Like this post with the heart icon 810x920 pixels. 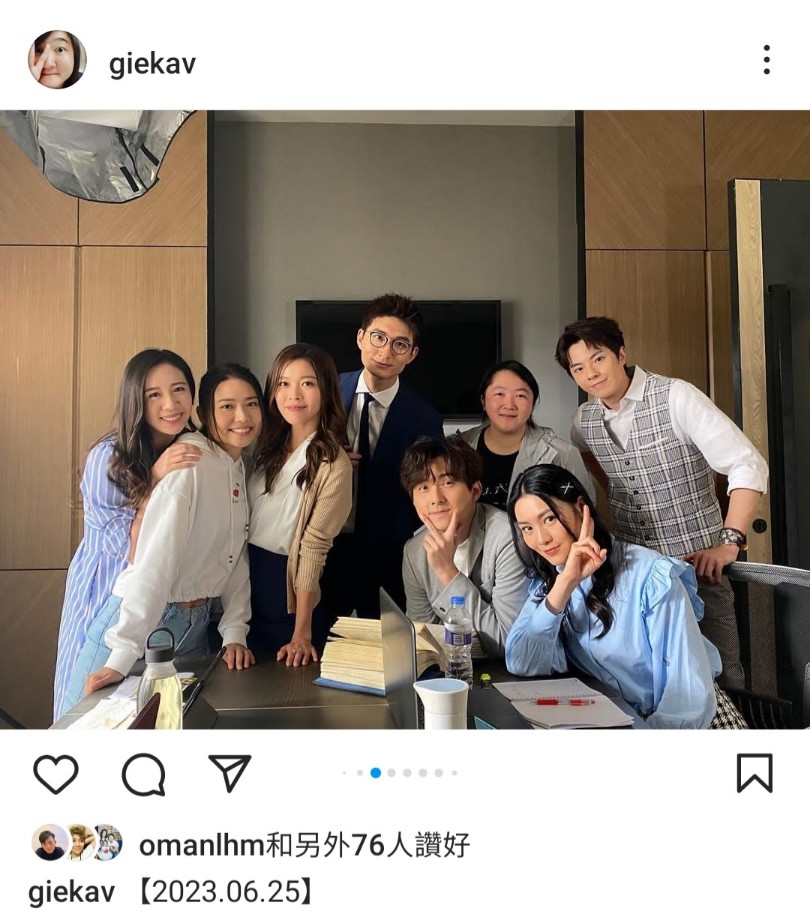click(55, 773)
